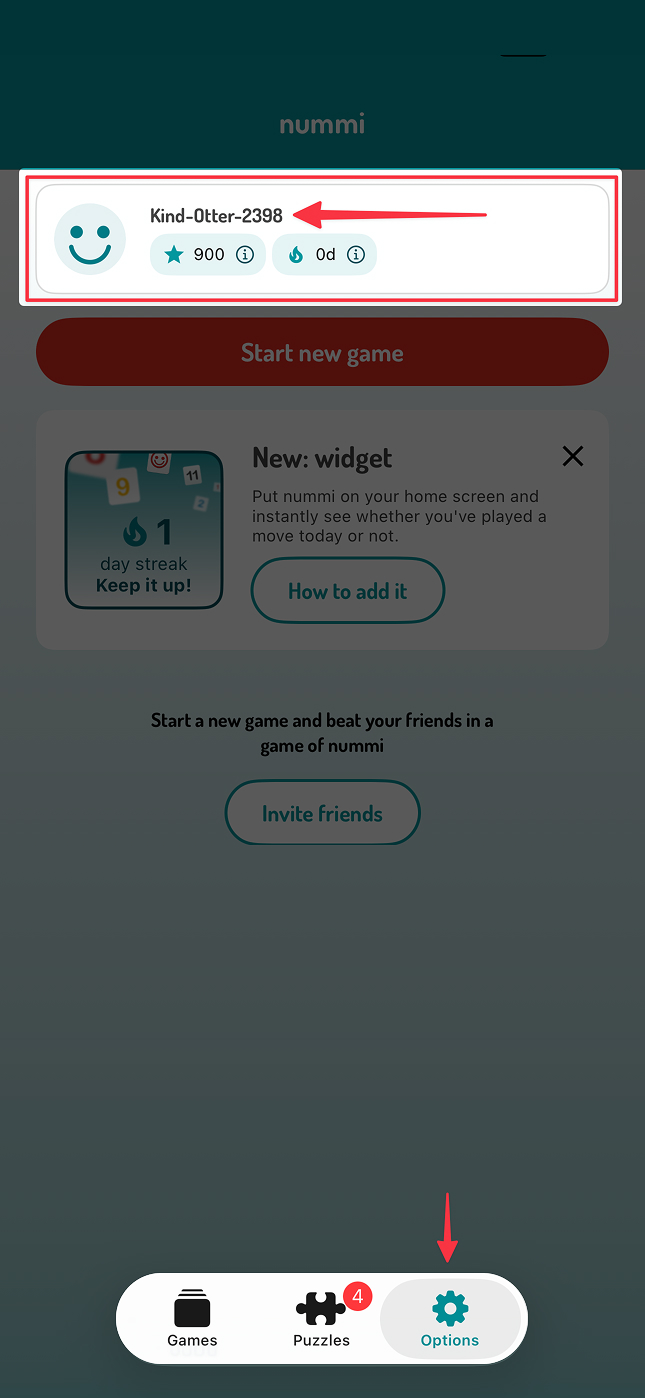The width and height of the screenshot is (645, 1398).
Task: Open the Options tab
Action: click(x=450, y=1318)
